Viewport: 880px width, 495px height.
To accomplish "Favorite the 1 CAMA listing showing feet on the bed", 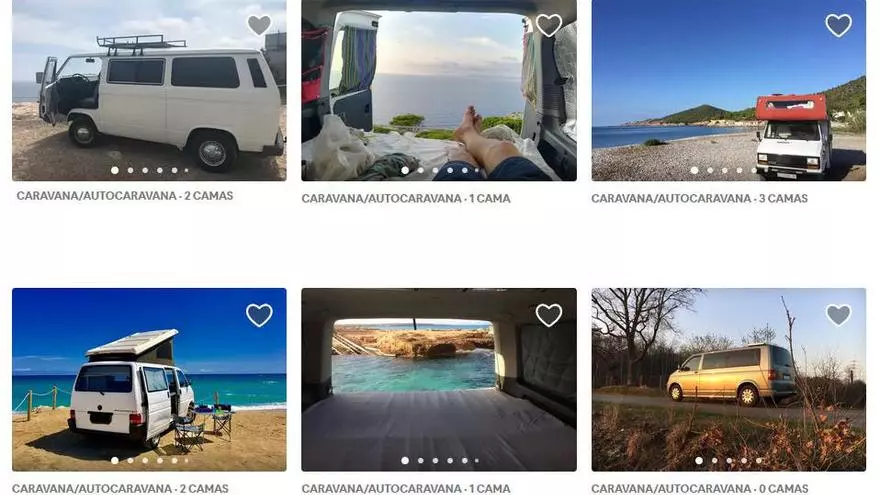I will 548,26.
